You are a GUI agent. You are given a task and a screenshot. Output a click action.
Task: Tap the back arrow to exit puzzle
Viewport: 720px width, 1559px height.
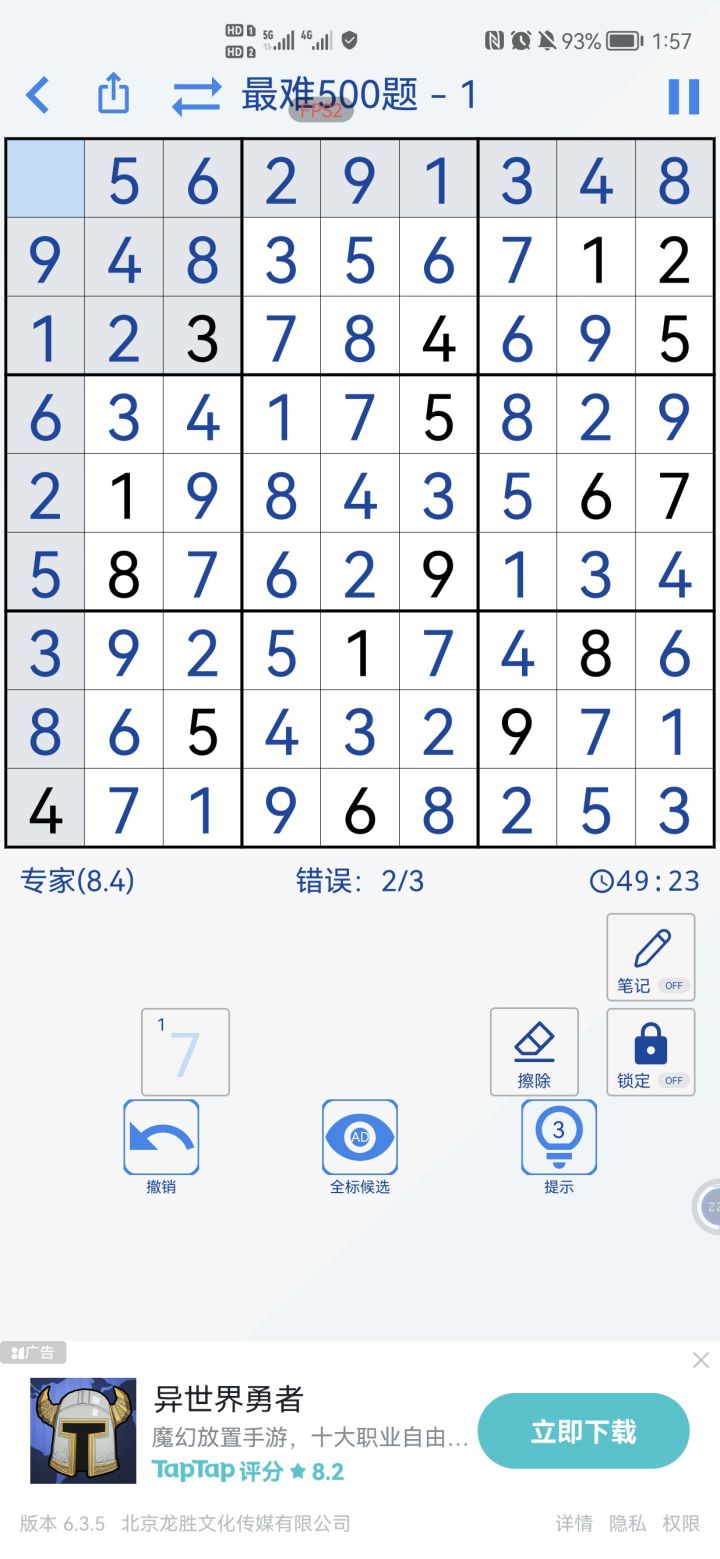click(x=38, y=96)
